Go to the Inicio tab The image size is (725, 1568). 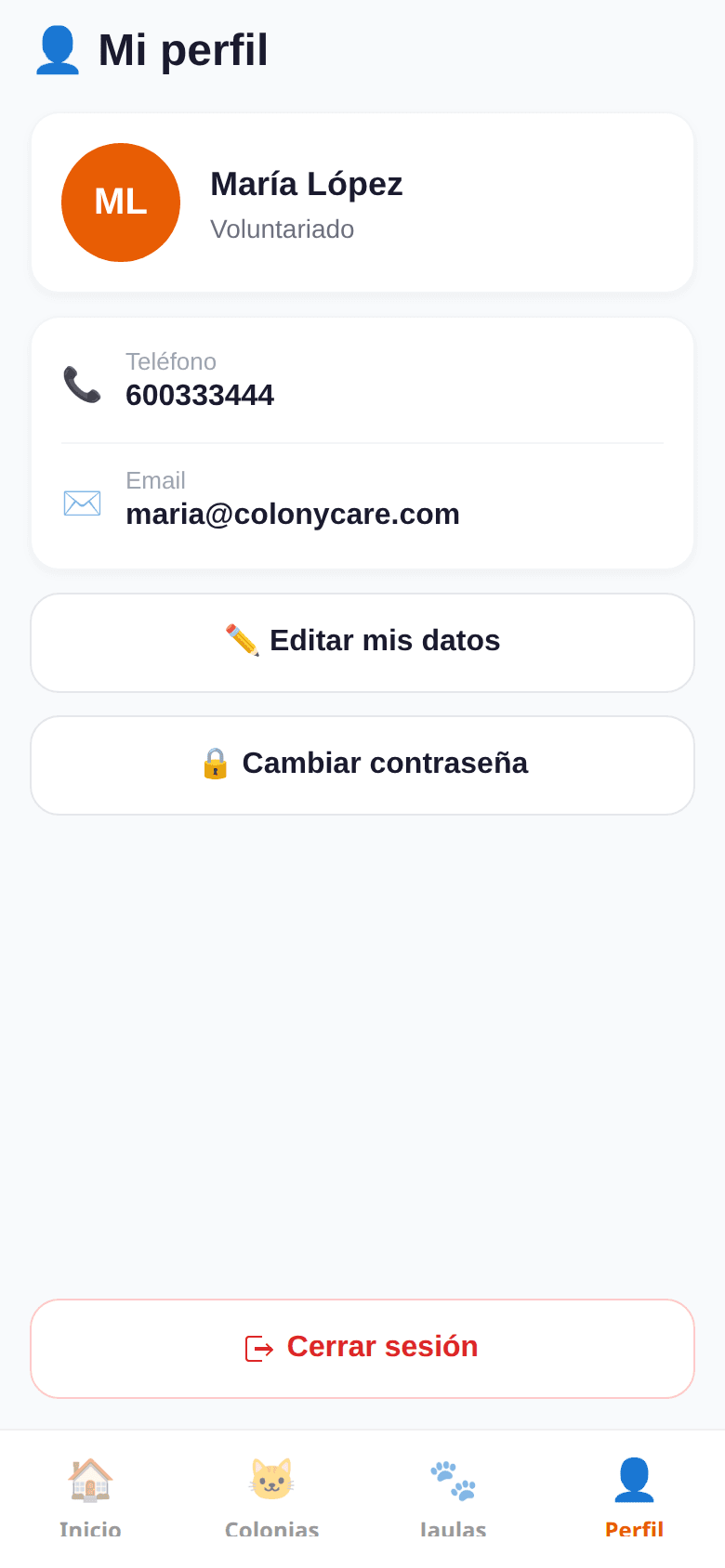[x=90, y=1497]
